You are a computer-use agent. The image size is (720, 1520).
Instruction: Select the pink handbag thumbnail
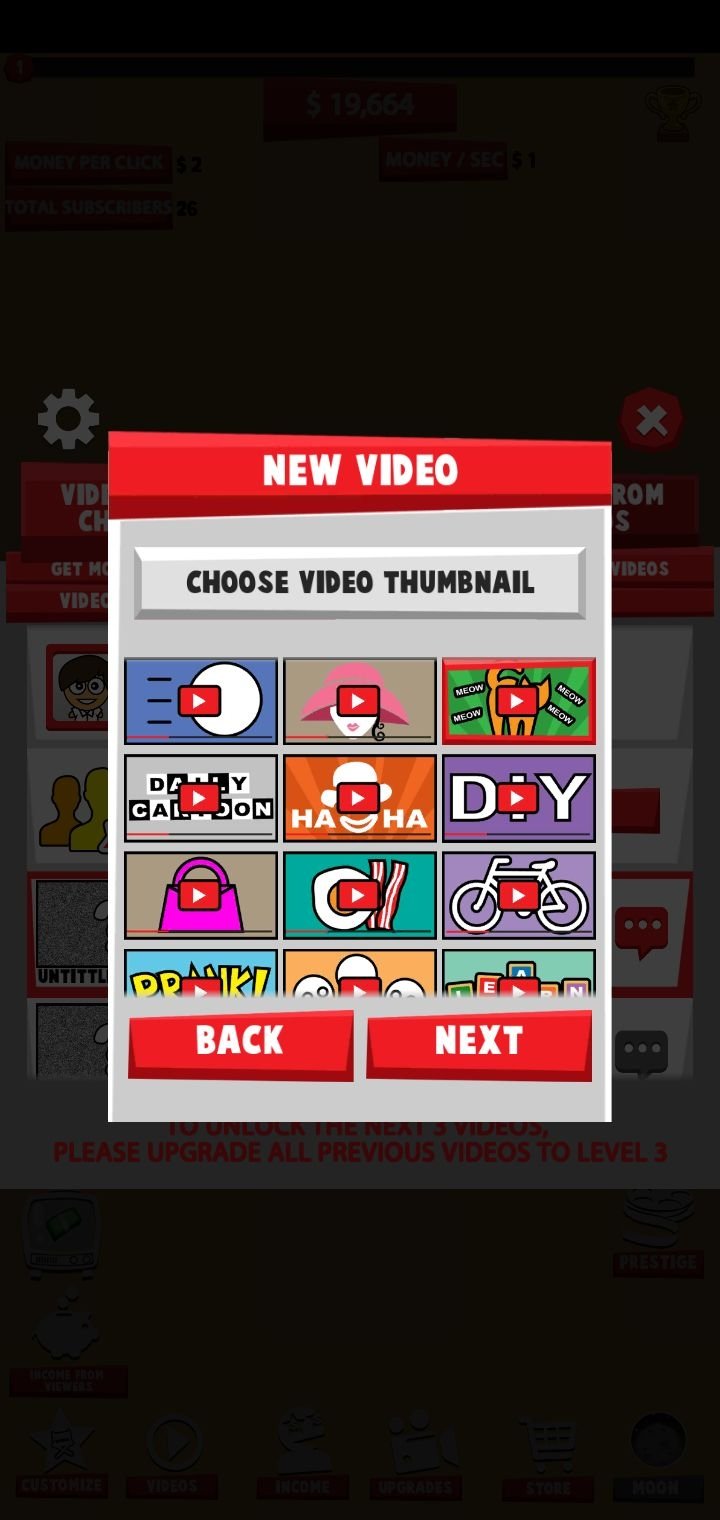point(200,895)
